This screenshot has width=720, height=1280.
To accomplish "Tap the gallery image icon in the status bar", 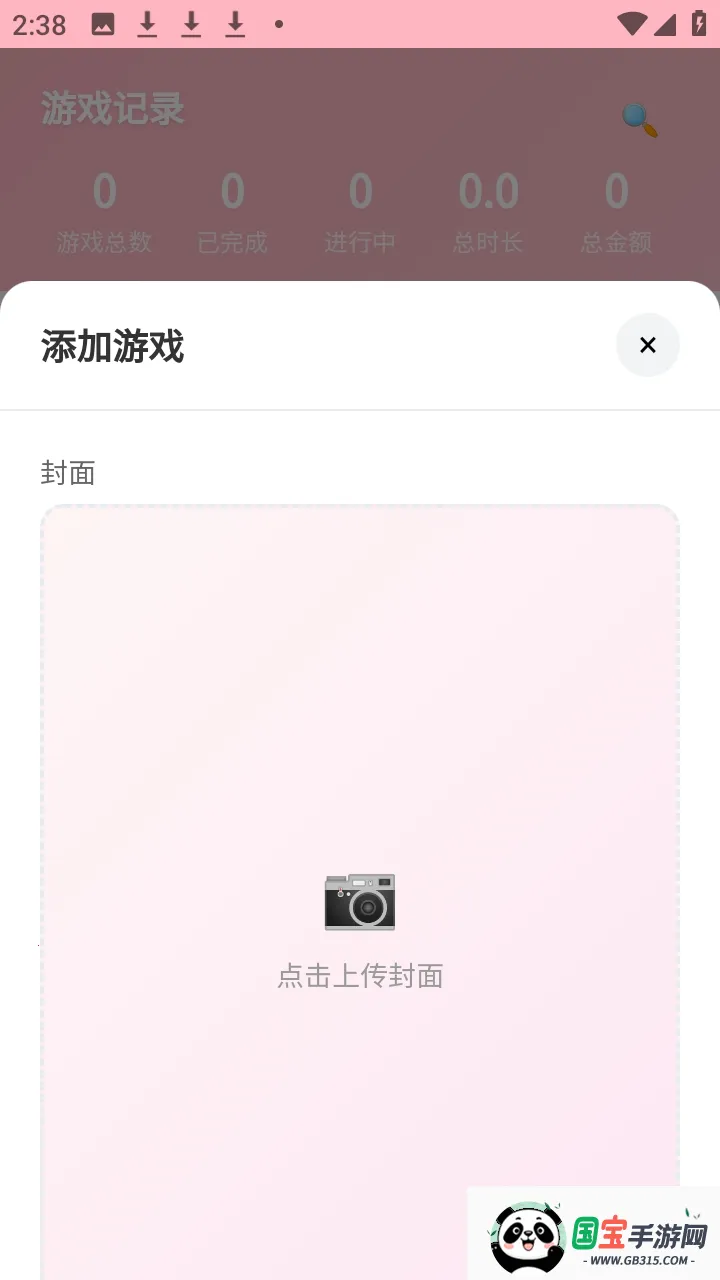I will coord(104,24).
